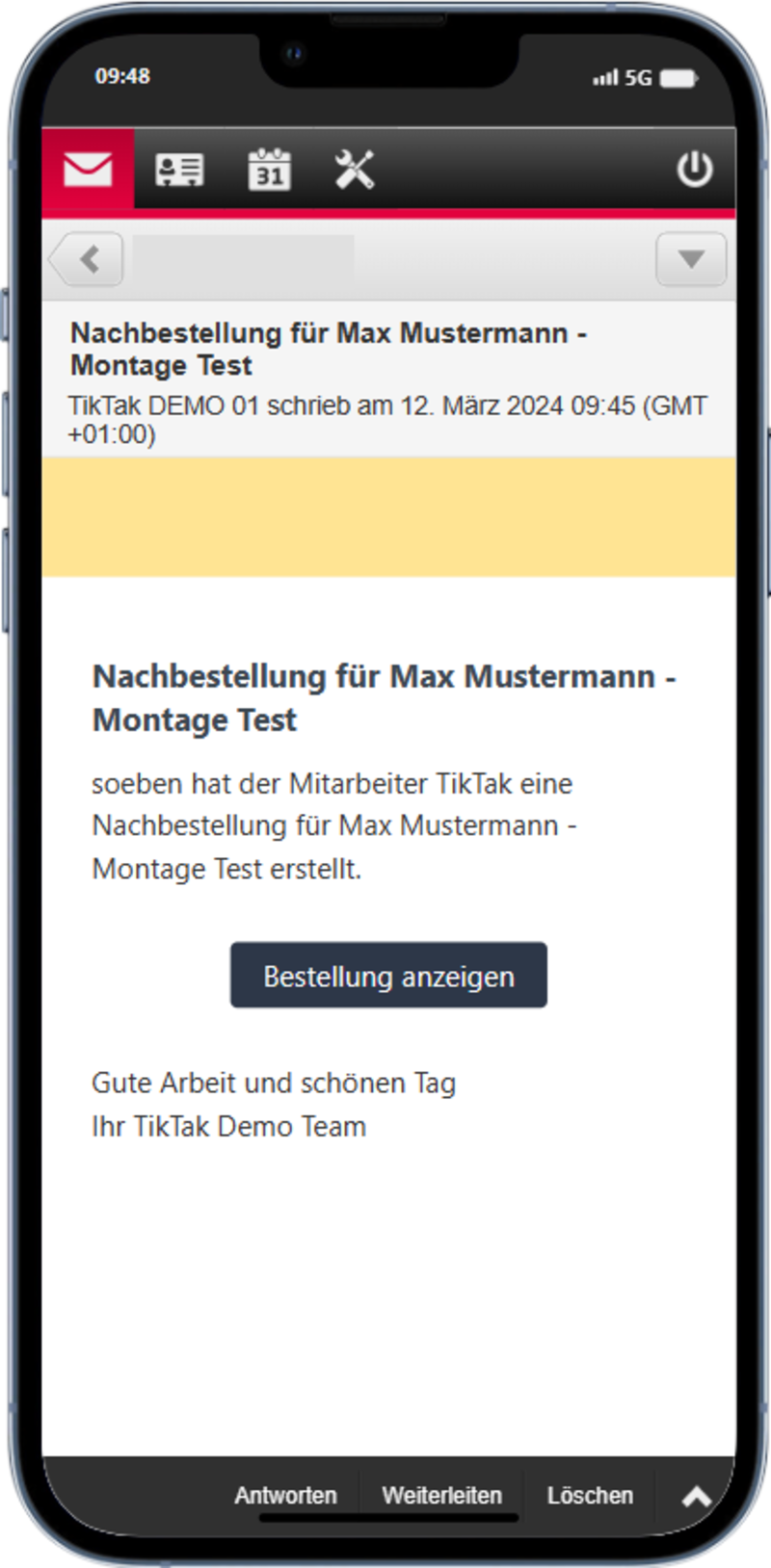Switch to the contacts tab
The height and width of the screenshot is (1568, 771).
(179, 170)
